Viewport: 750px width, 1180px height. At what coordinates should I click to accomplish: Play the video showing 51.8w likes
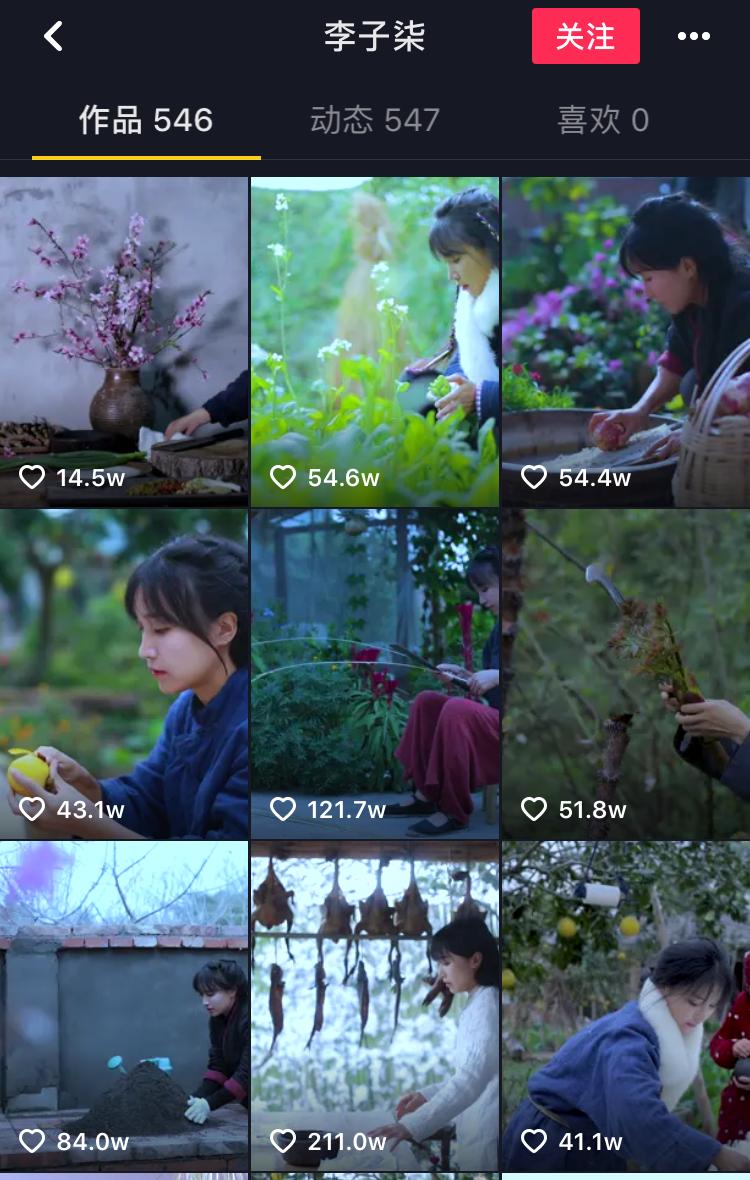[x=626, y=674]
